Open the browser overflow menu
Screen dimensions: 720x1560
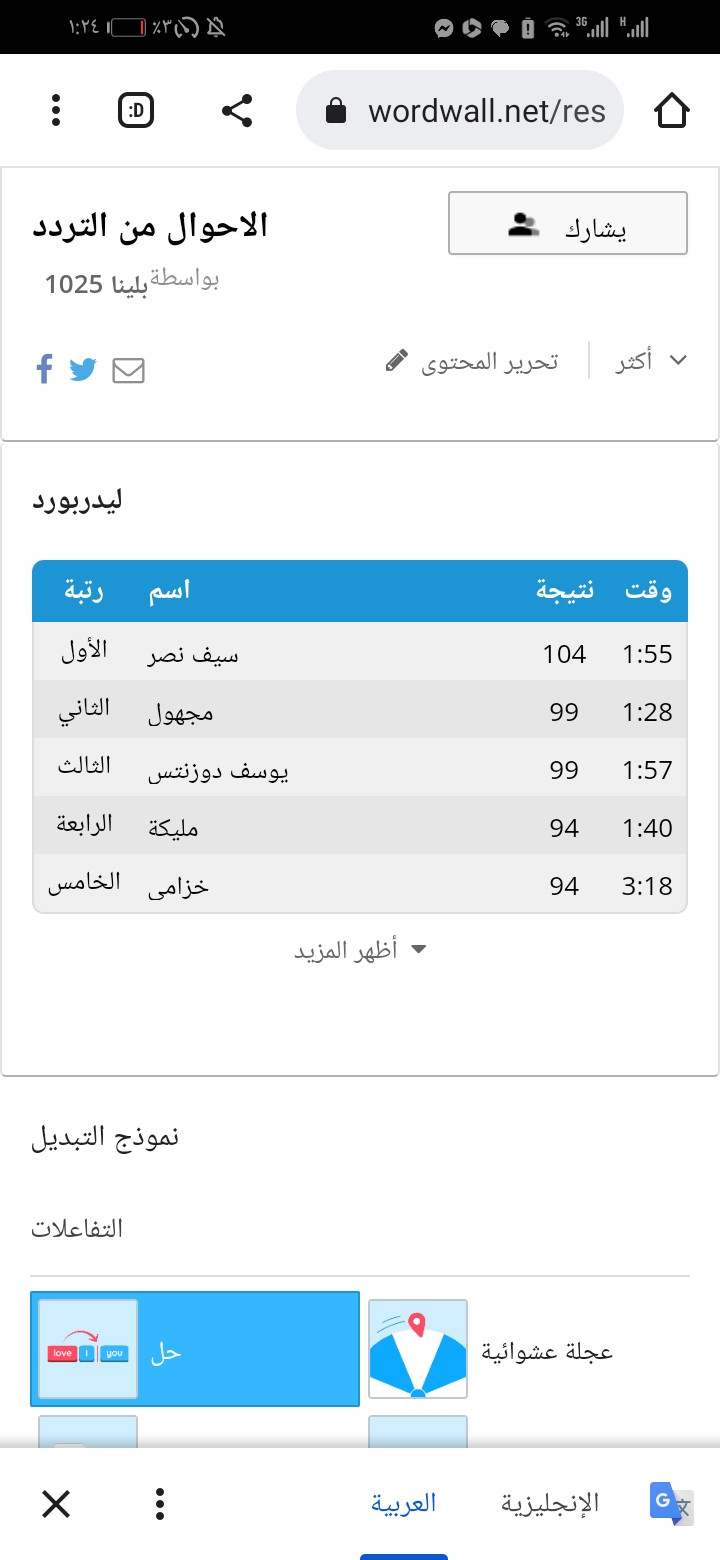click(x=56, y=110)
